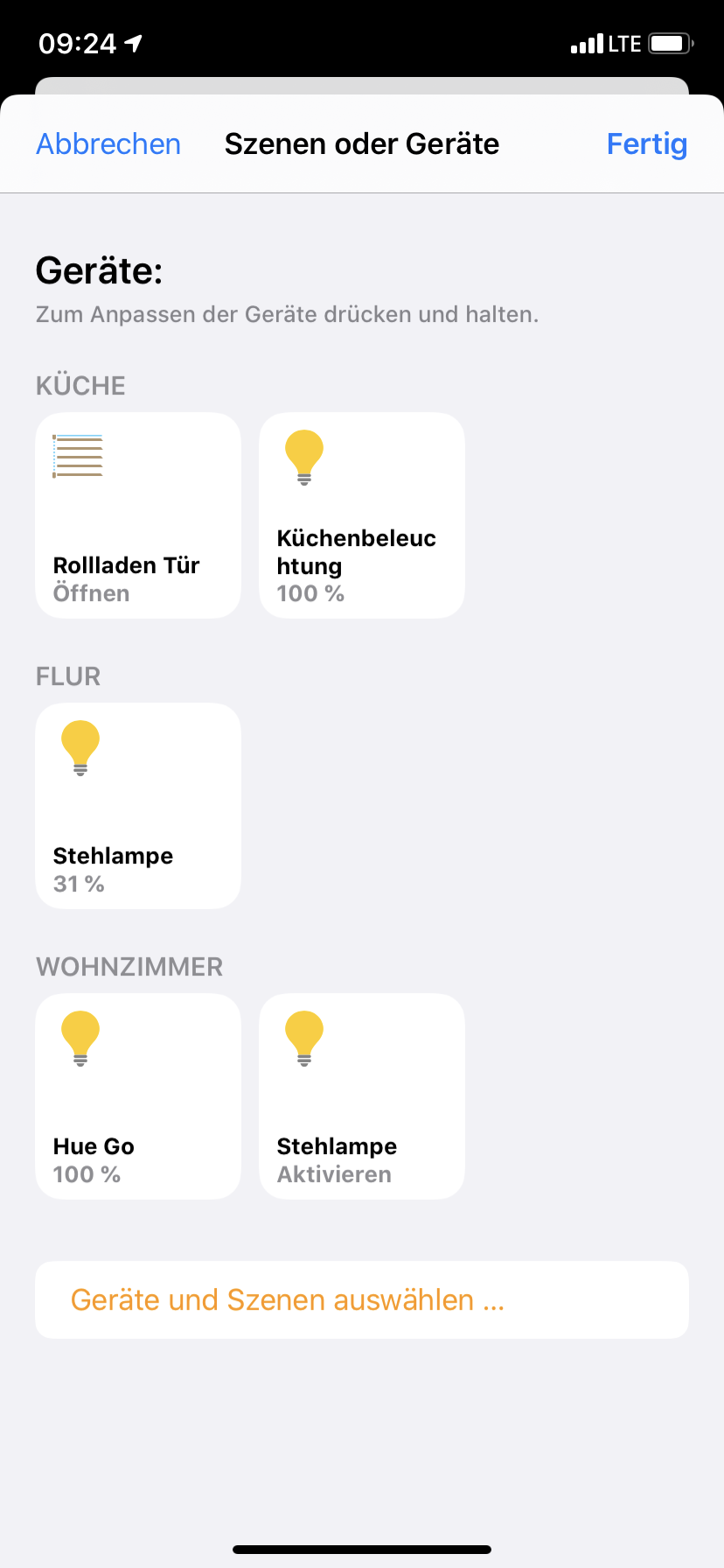
Task: Toggle the Hue Go light tile
Action: coord(138,1096)
